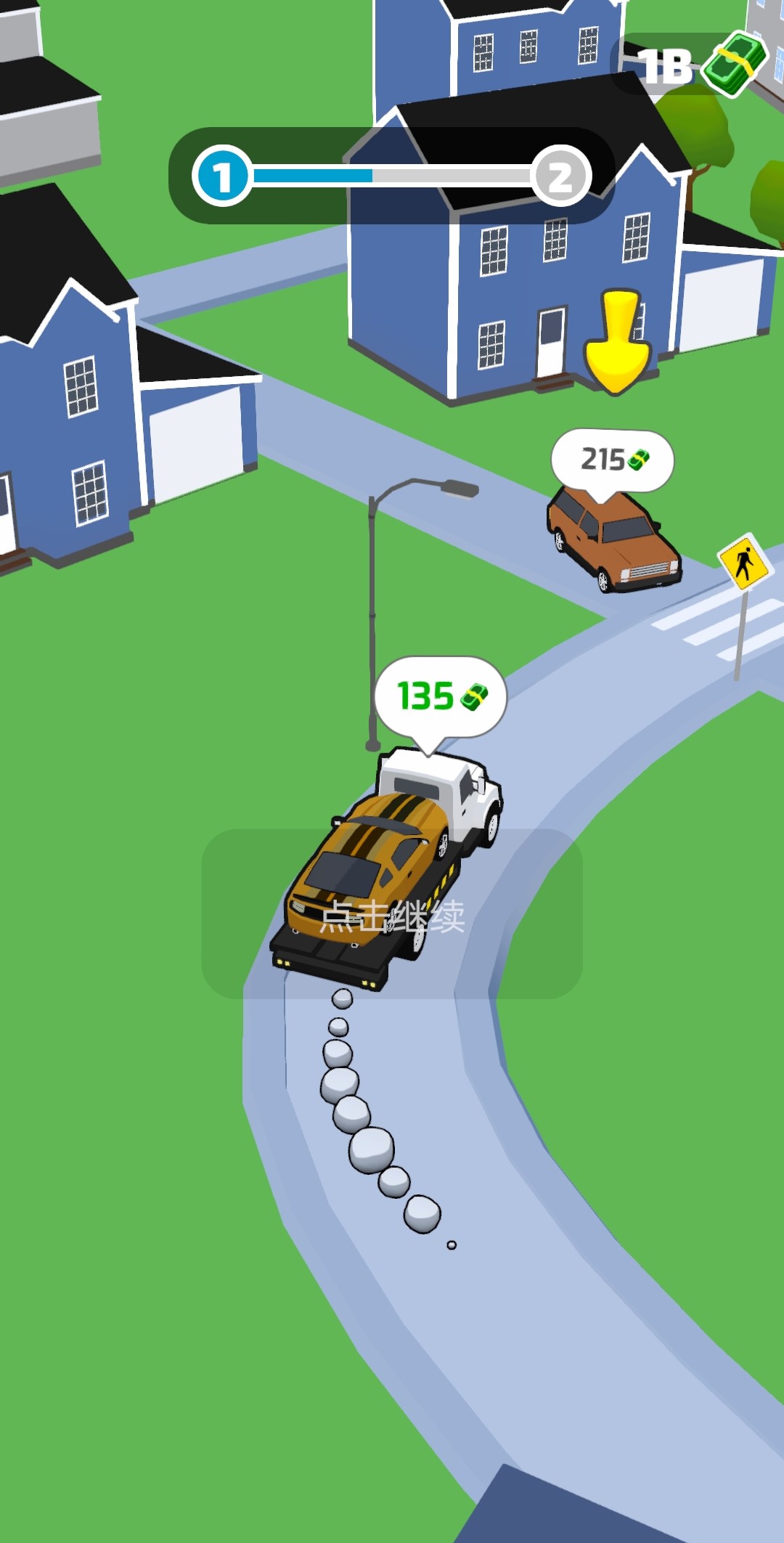
Task: Tap the 点击继续 continue button
Action: (x=392, y=914)
